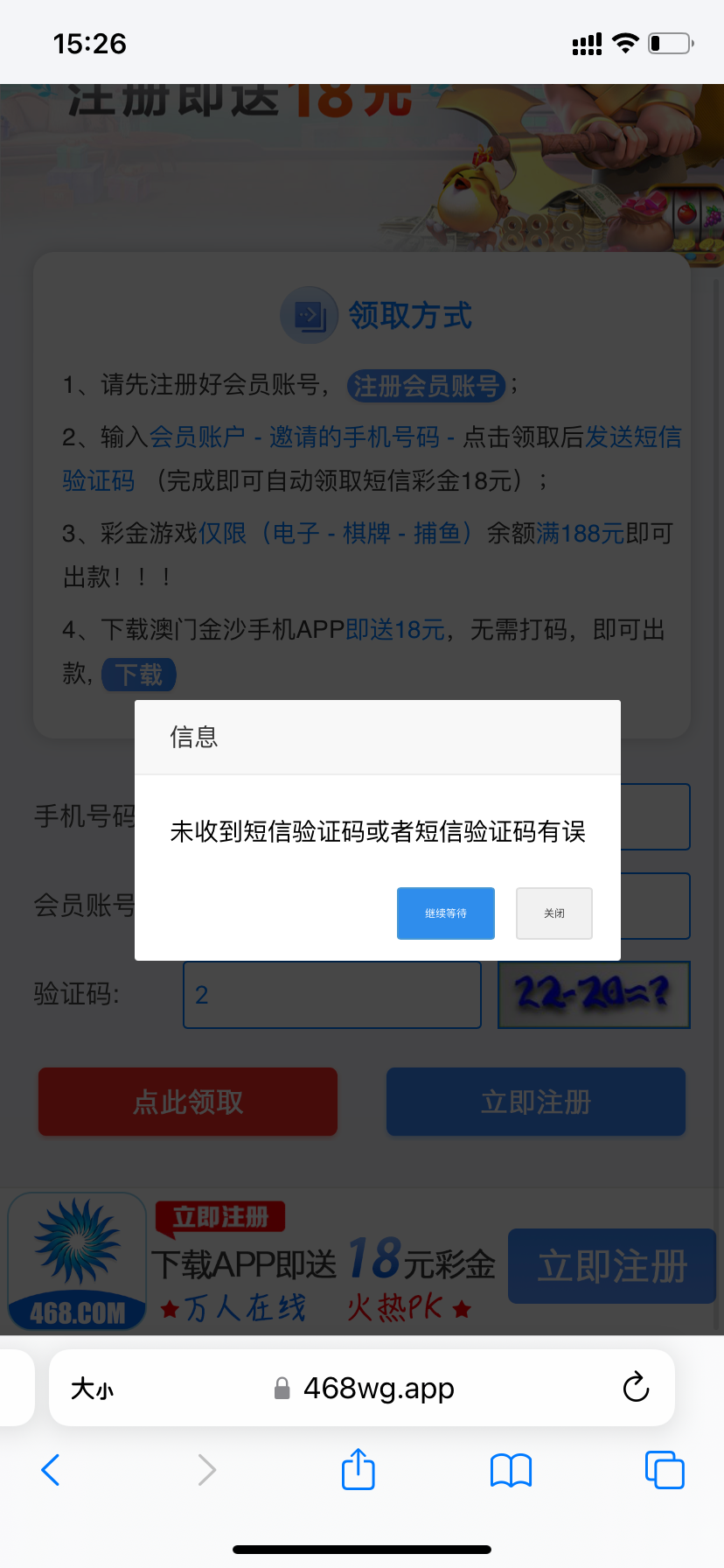Tap 继续等待 to keep waiting

(445, 913)
